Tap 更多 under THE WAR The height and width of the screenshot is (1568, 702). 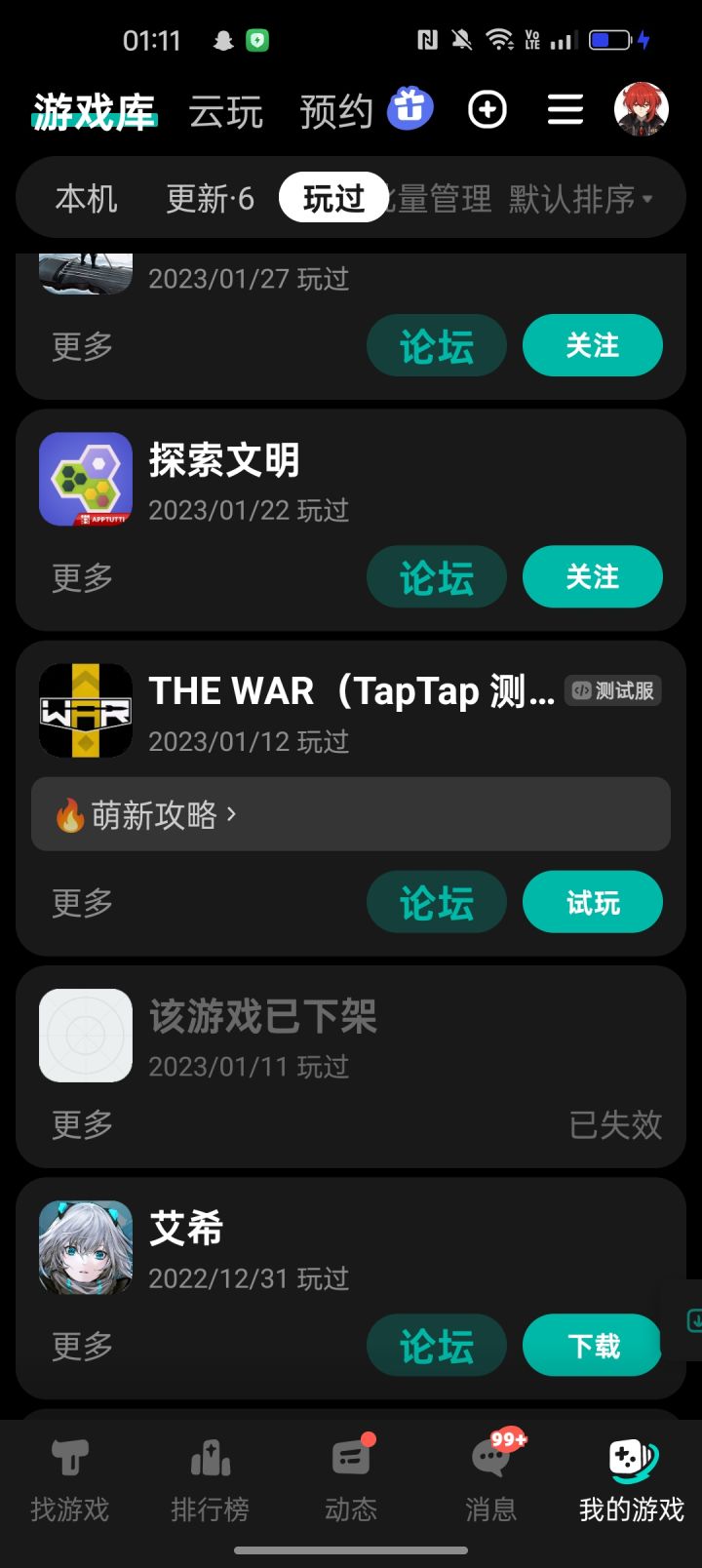(x=82, y=902)
